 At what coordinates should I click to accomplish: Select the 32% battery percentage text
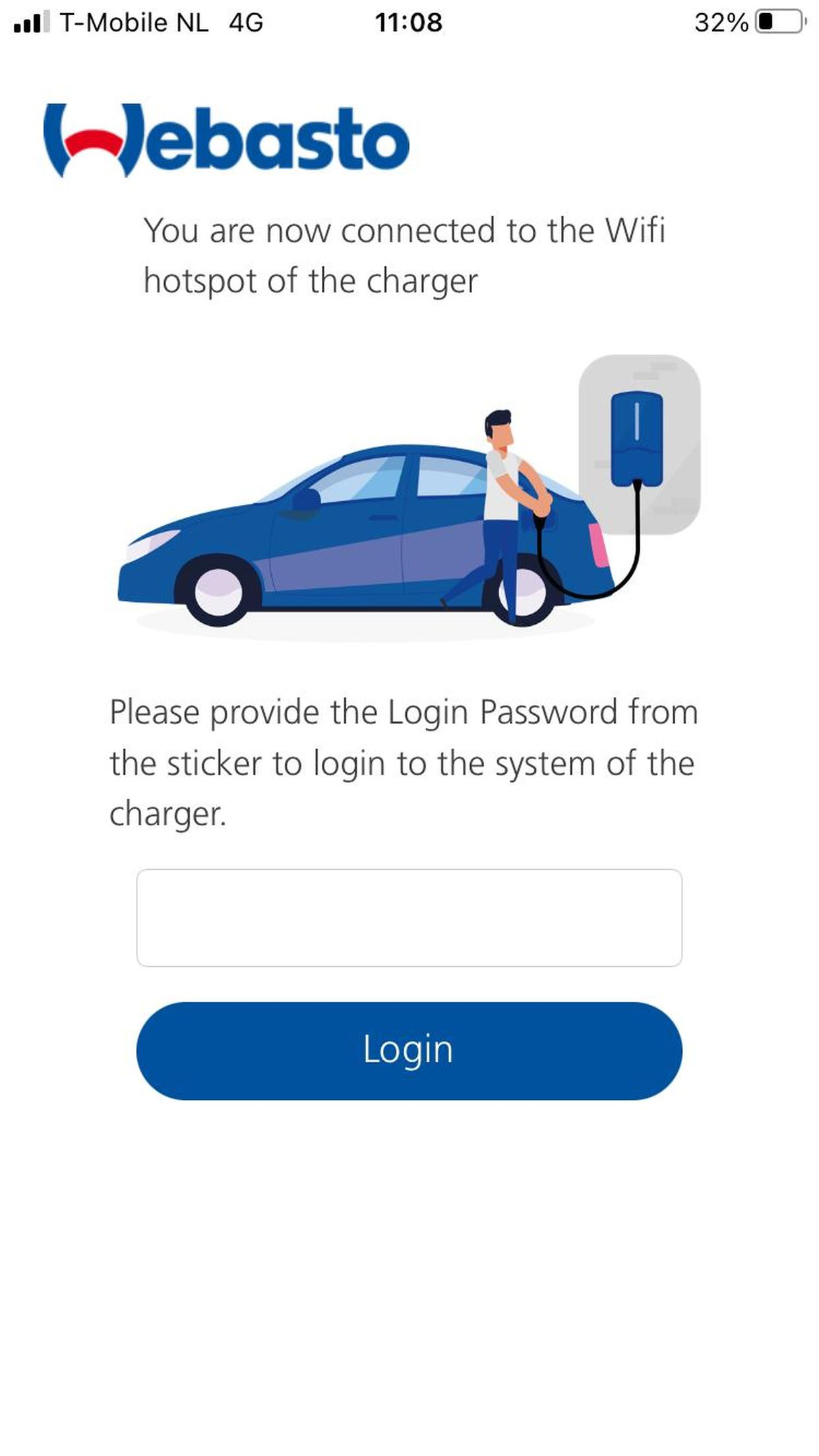tap(722, 22)
